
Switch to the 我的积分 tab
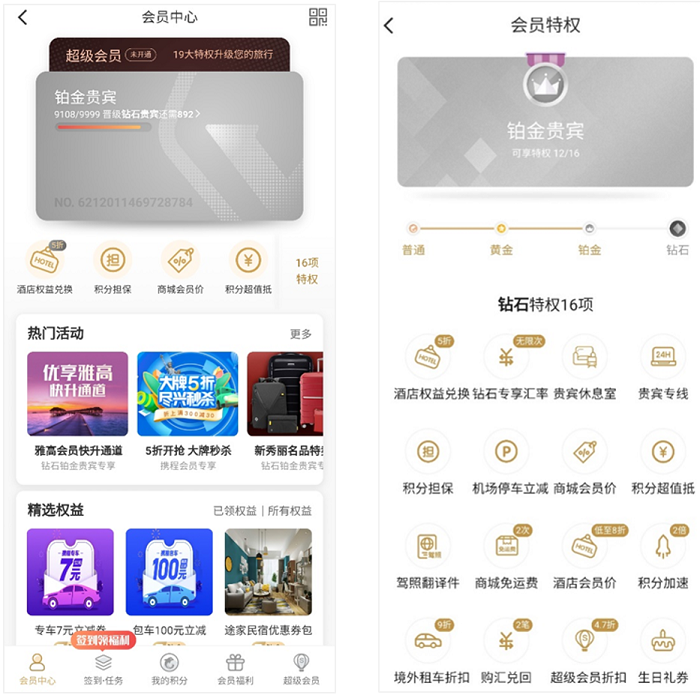[169, 668]
